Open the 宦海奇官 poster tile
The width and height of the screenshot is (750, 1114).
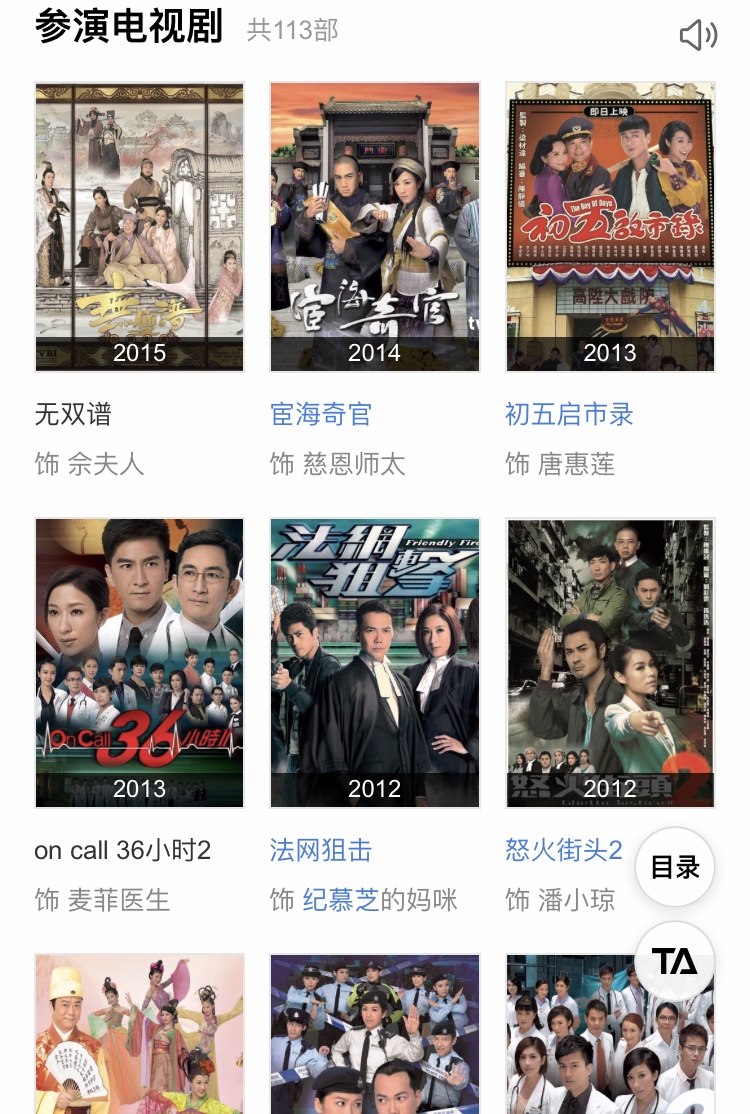point(375,227)
